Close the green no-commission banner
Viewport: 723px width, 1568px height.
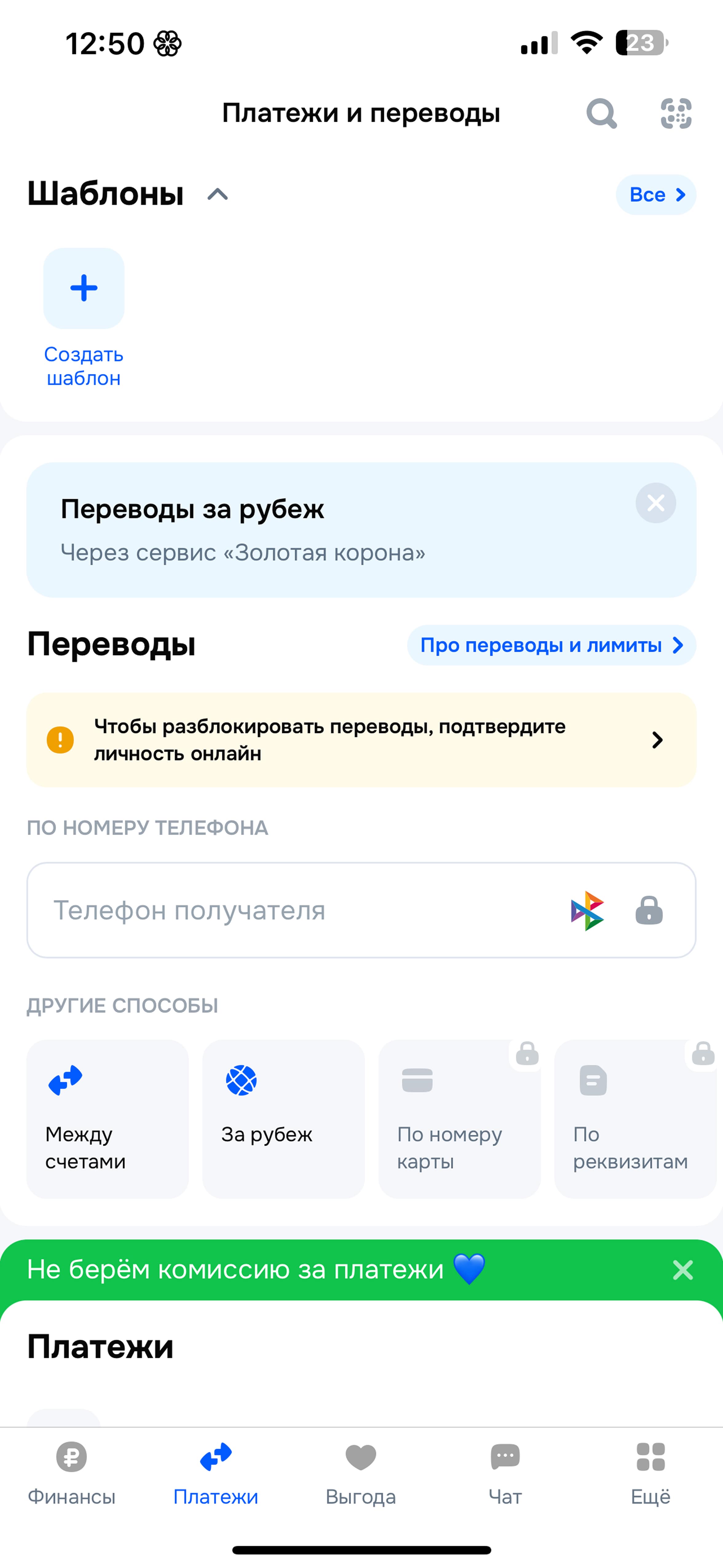[x=682, y=1270]
